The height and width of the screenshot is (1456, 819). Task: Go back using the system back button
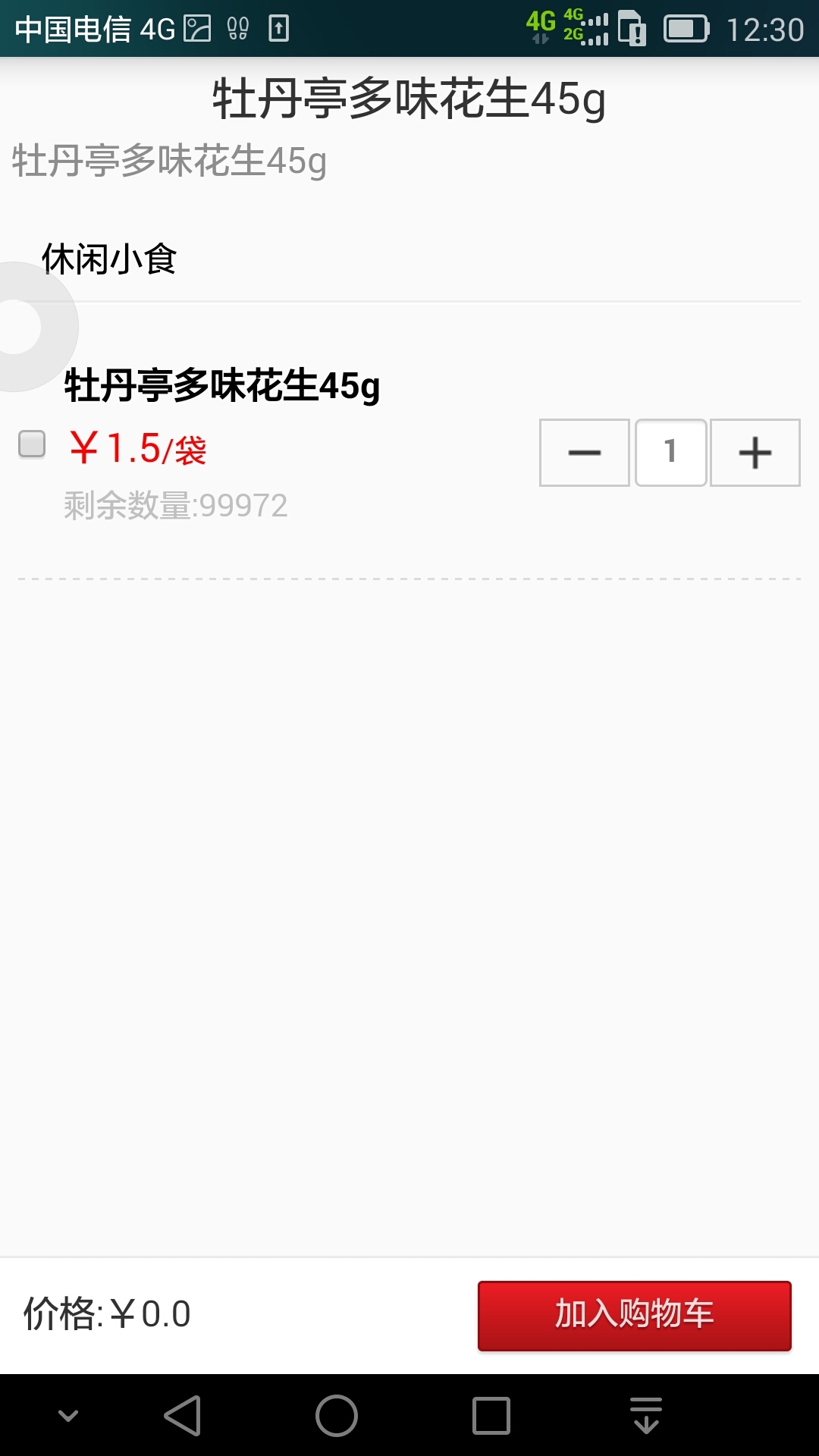pos(183,1416)
